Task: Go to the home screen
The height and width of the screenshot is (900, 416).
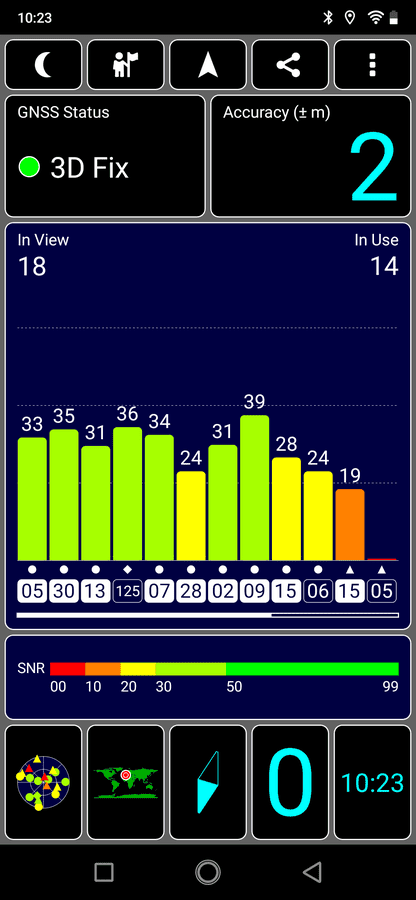Action: [208, 872]
